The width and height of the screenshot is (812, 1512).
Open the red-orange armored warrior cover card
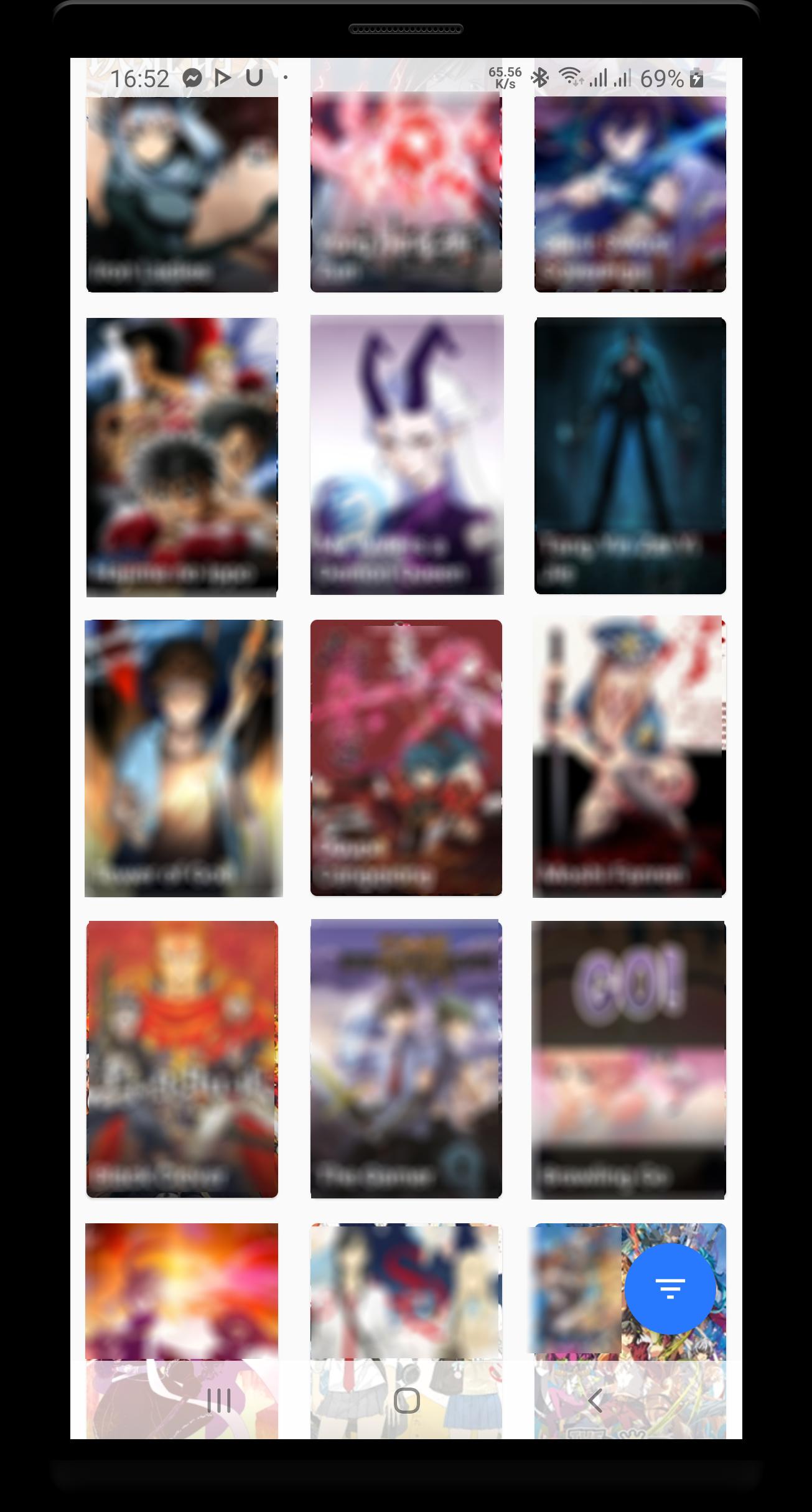pos(182,1059)
